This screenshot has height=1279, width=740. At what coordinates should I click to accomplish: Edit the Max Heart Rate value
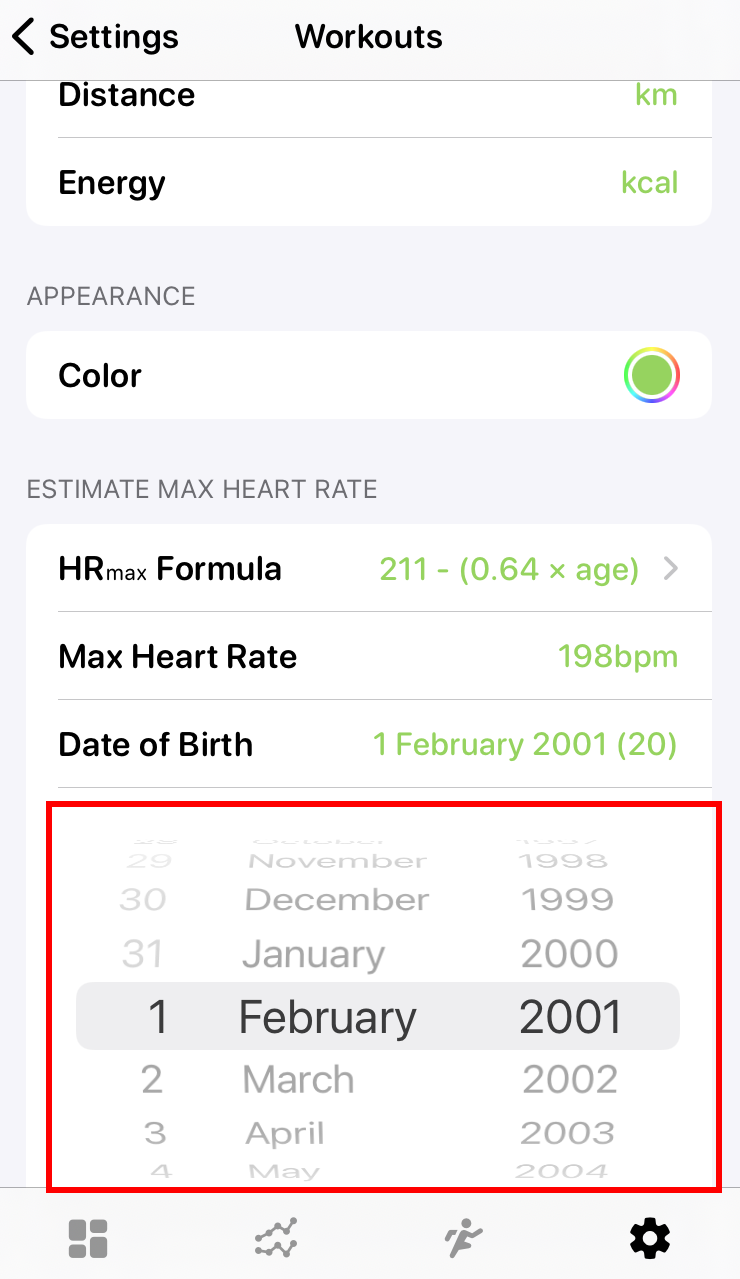pyautogui.click(x=368, y=657)
